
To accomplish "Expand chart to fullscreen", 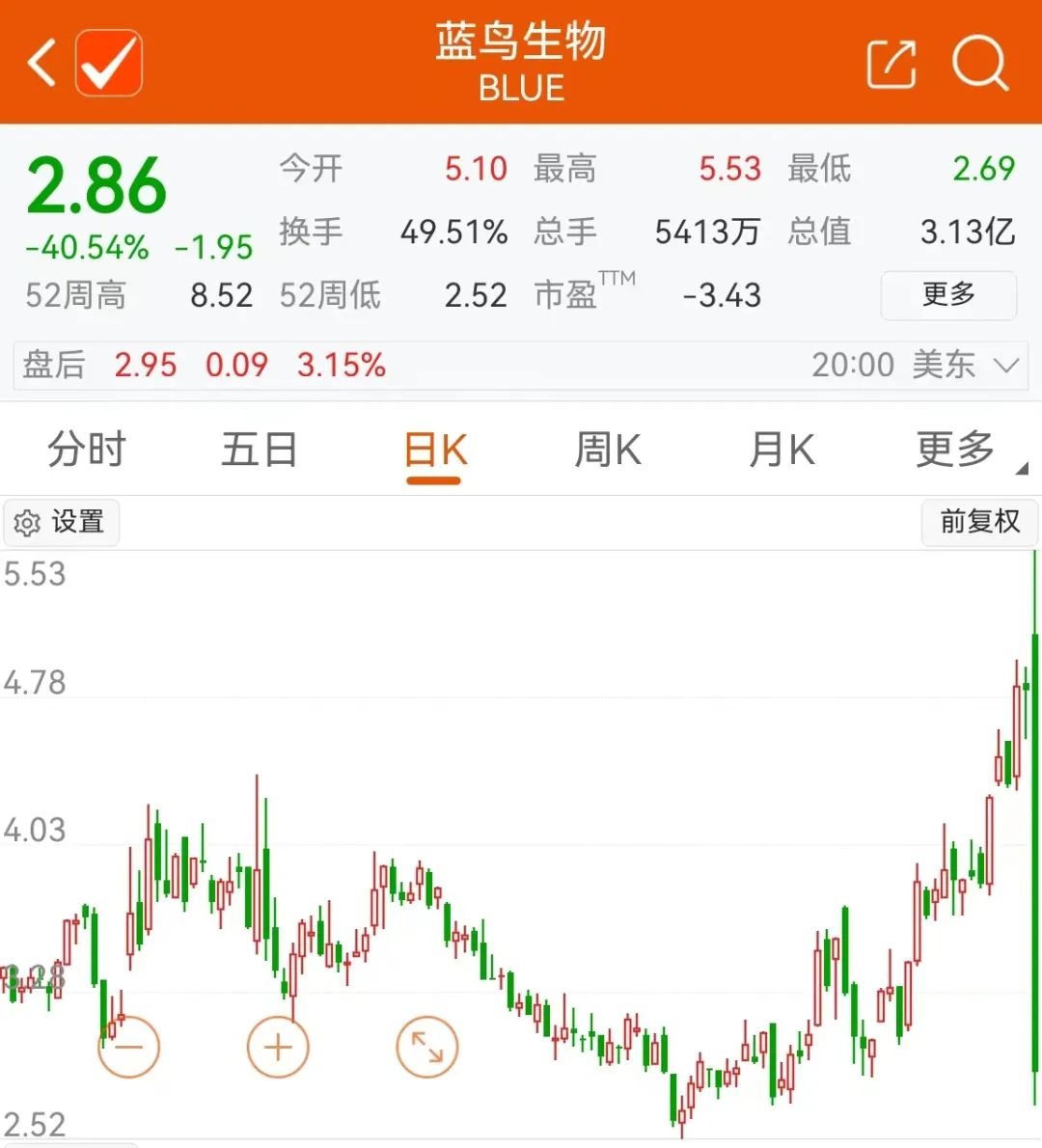I will pos(426,1047).
